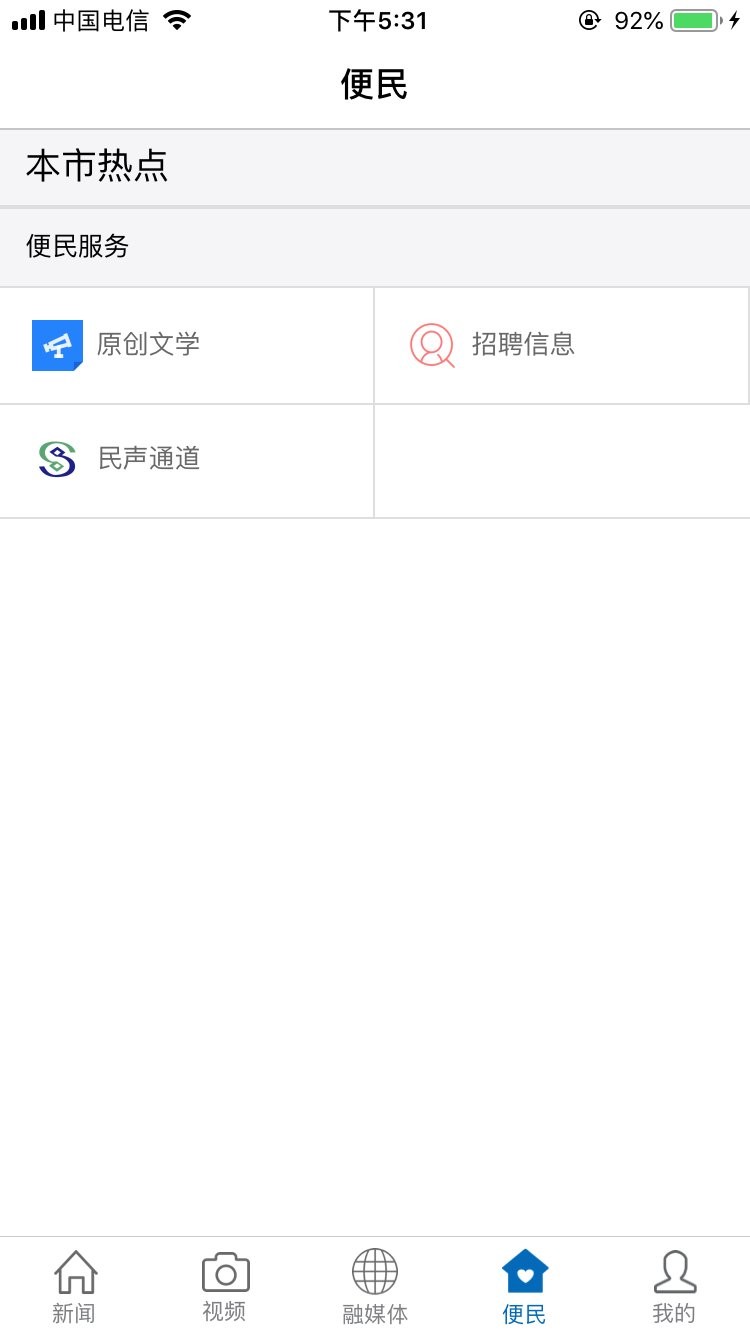
Task: Open 招聘信息 job listings
Action: click(x=522, y=345)
